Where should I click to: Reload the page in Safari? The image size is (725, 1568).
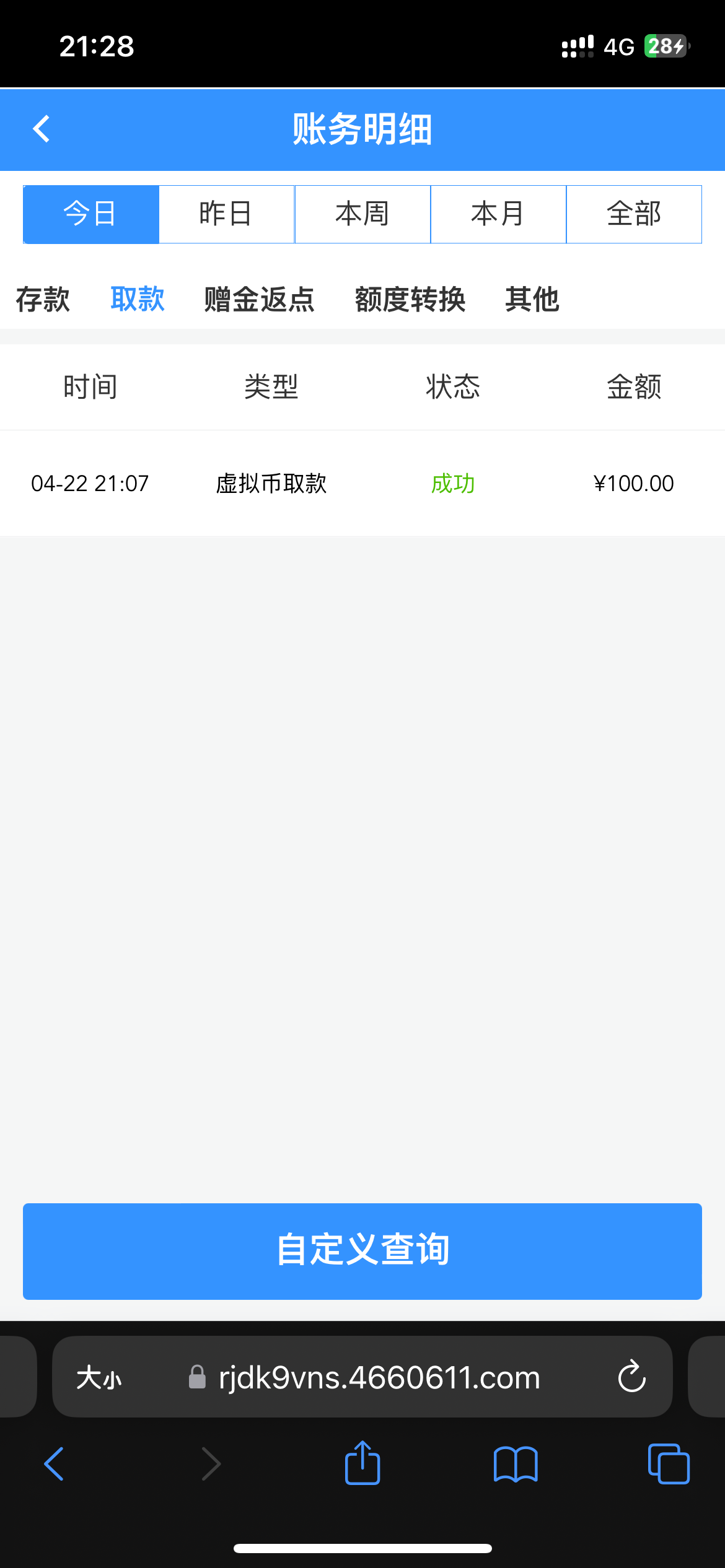pos(632,1377)
